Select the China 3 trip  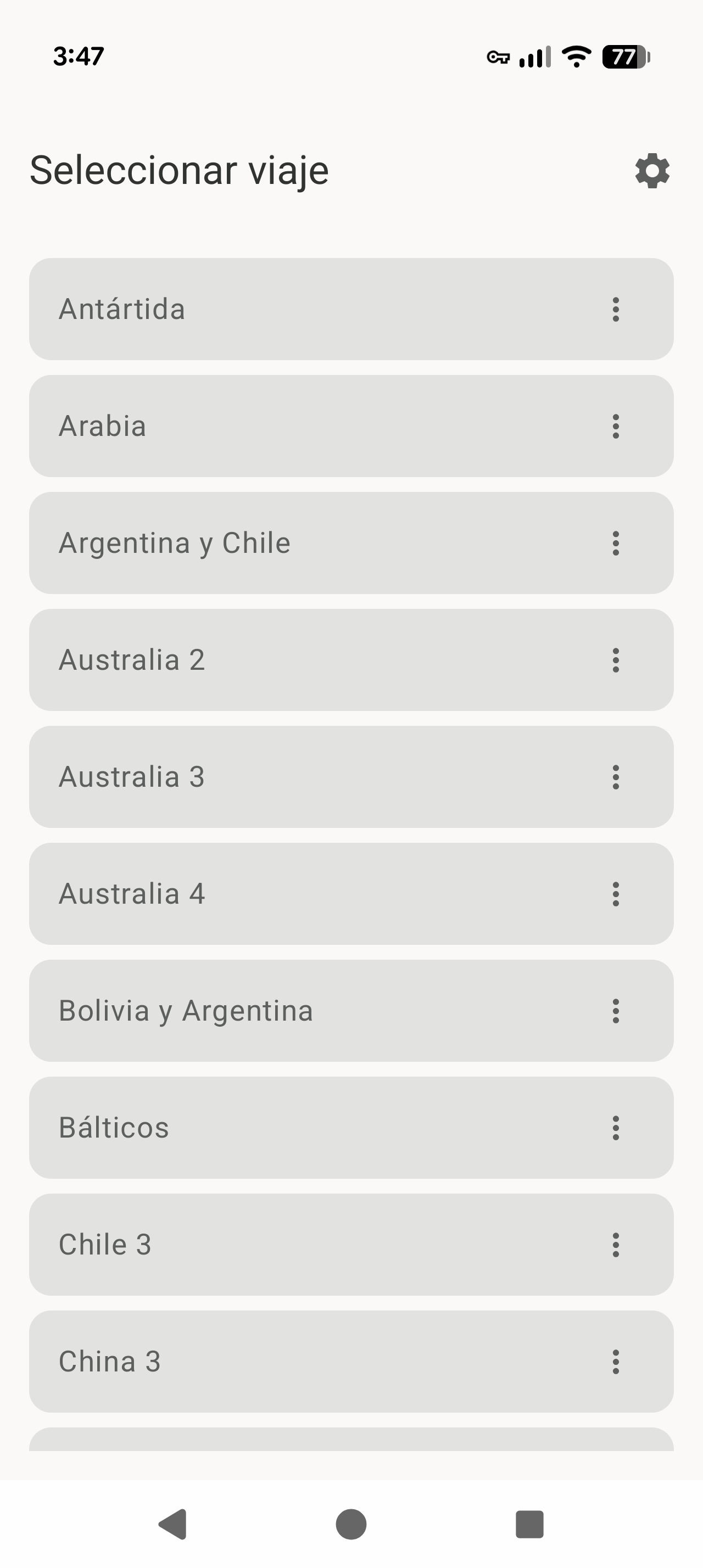[x=274, y=1361]
